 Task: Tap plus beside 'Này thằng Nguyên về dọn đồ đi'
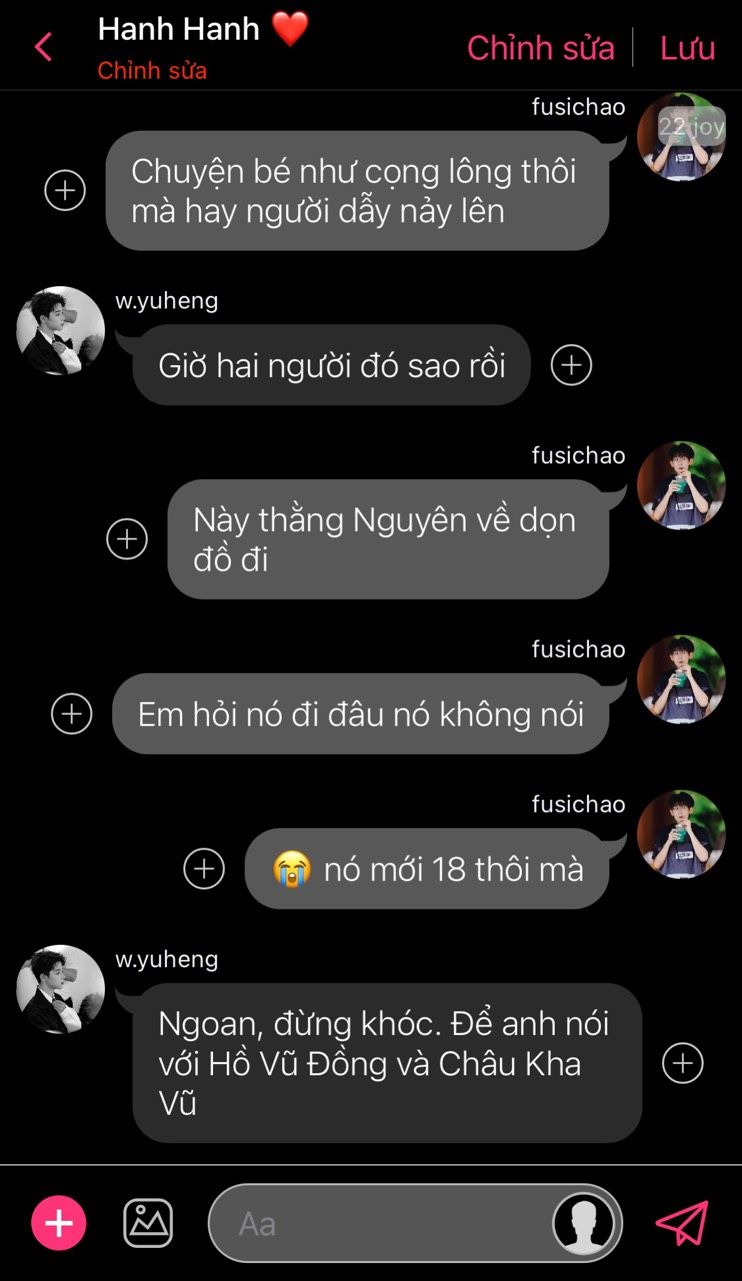(127, 539)
